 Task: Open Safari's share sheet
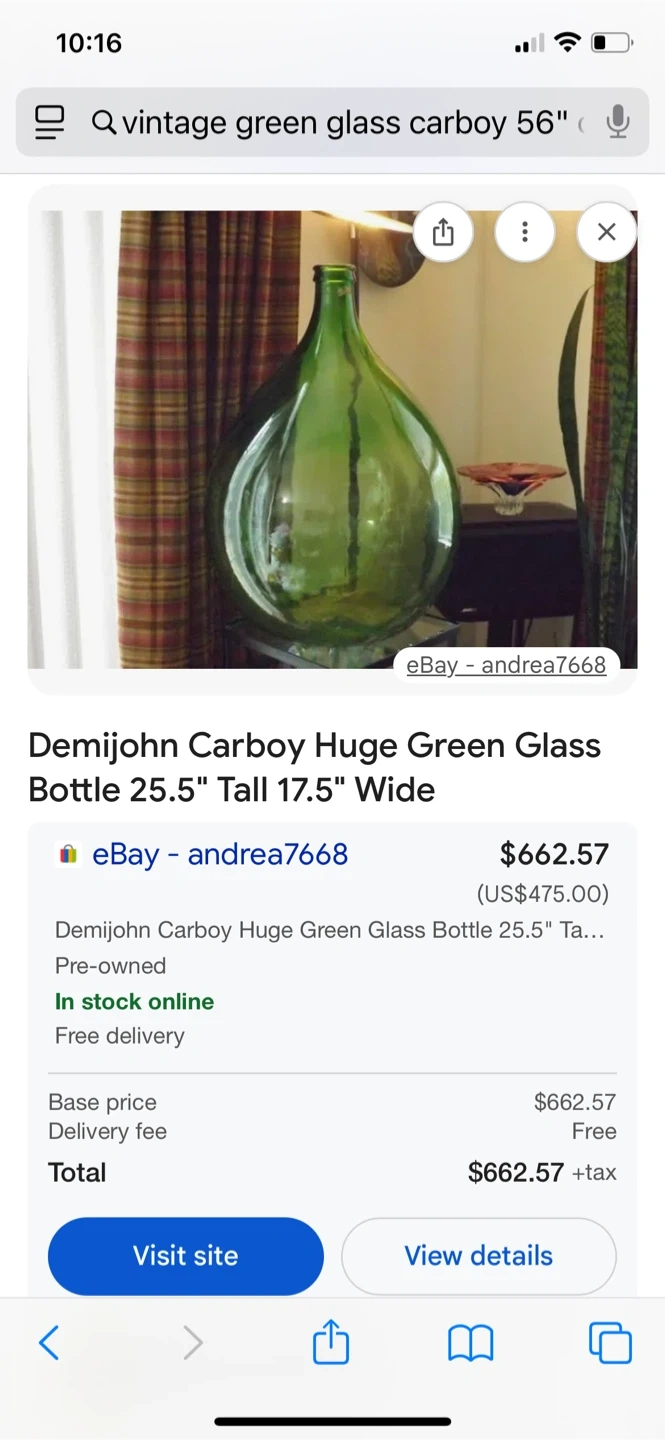(331, 1343)
